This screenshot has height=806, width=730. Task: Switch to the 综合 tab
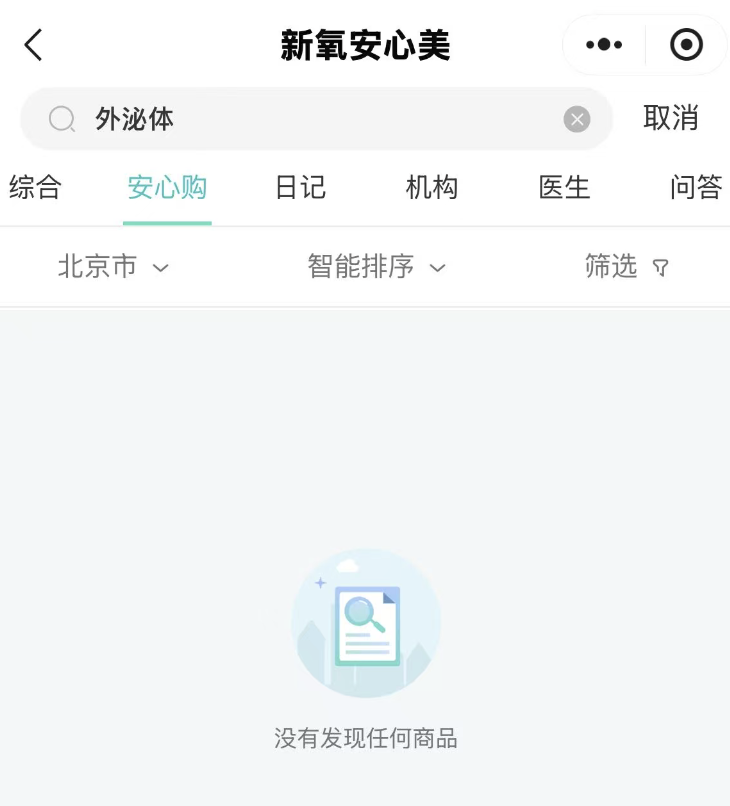pos(36,188)
